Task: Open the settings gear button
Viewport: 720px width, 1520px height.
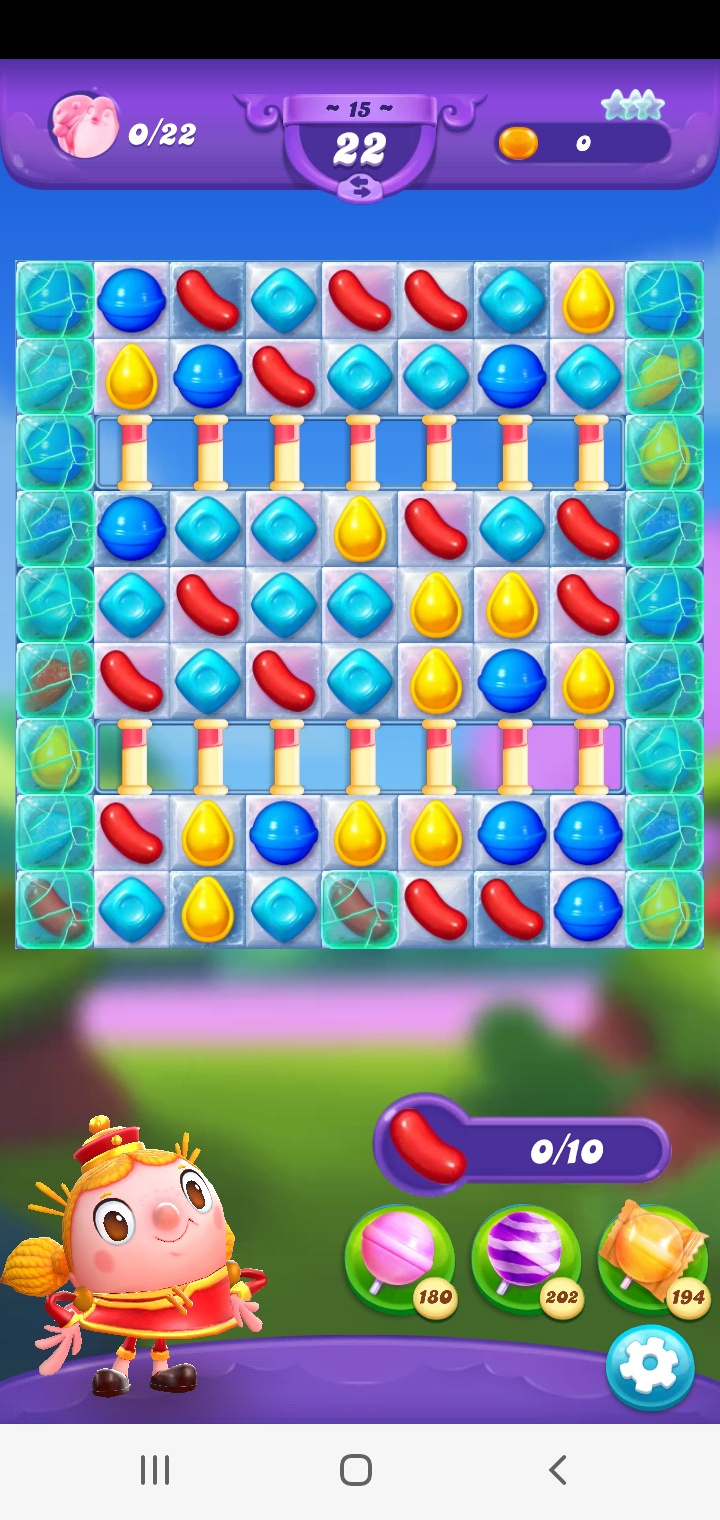Action: (650, 1366)
